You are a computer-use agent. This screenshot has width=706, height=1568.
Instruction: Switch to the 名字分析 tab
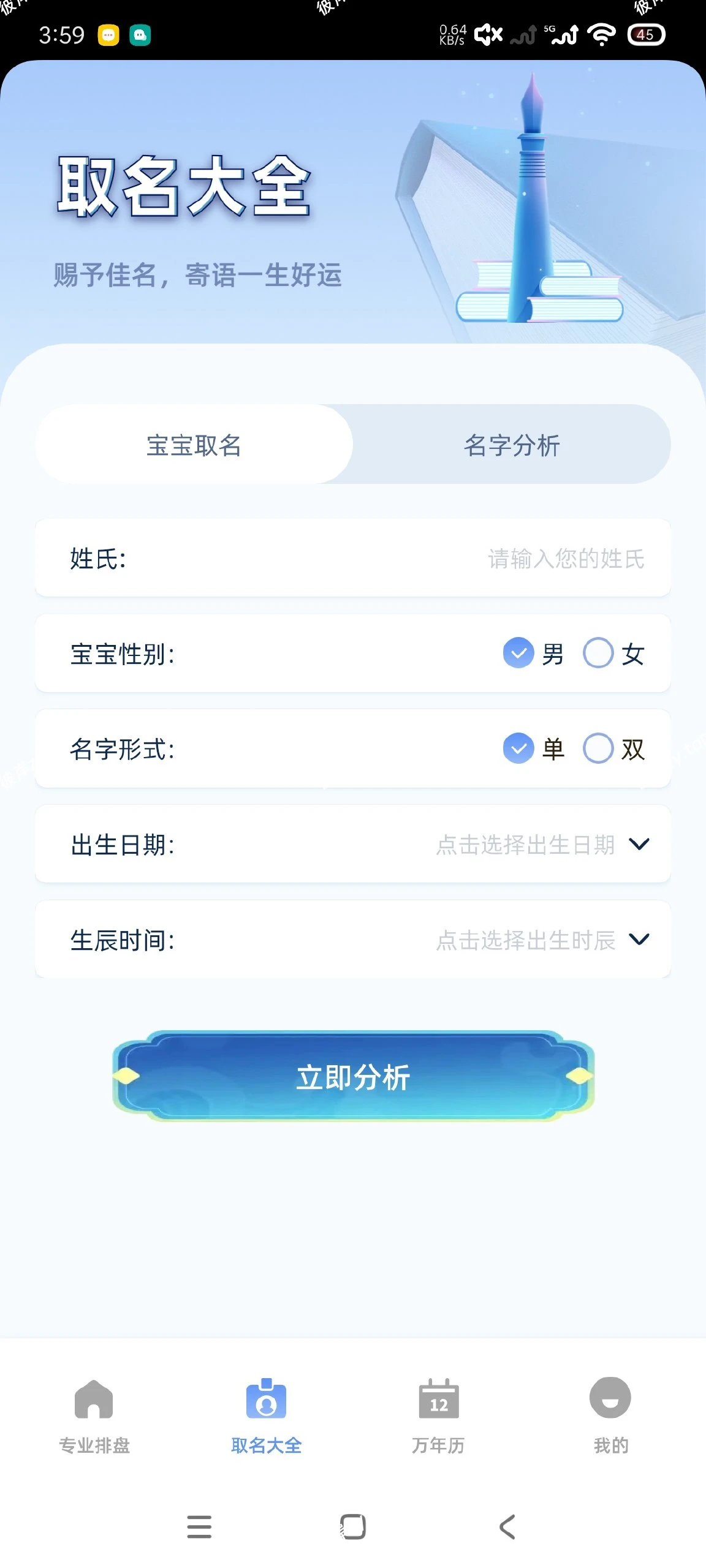[x=512, y=446]
